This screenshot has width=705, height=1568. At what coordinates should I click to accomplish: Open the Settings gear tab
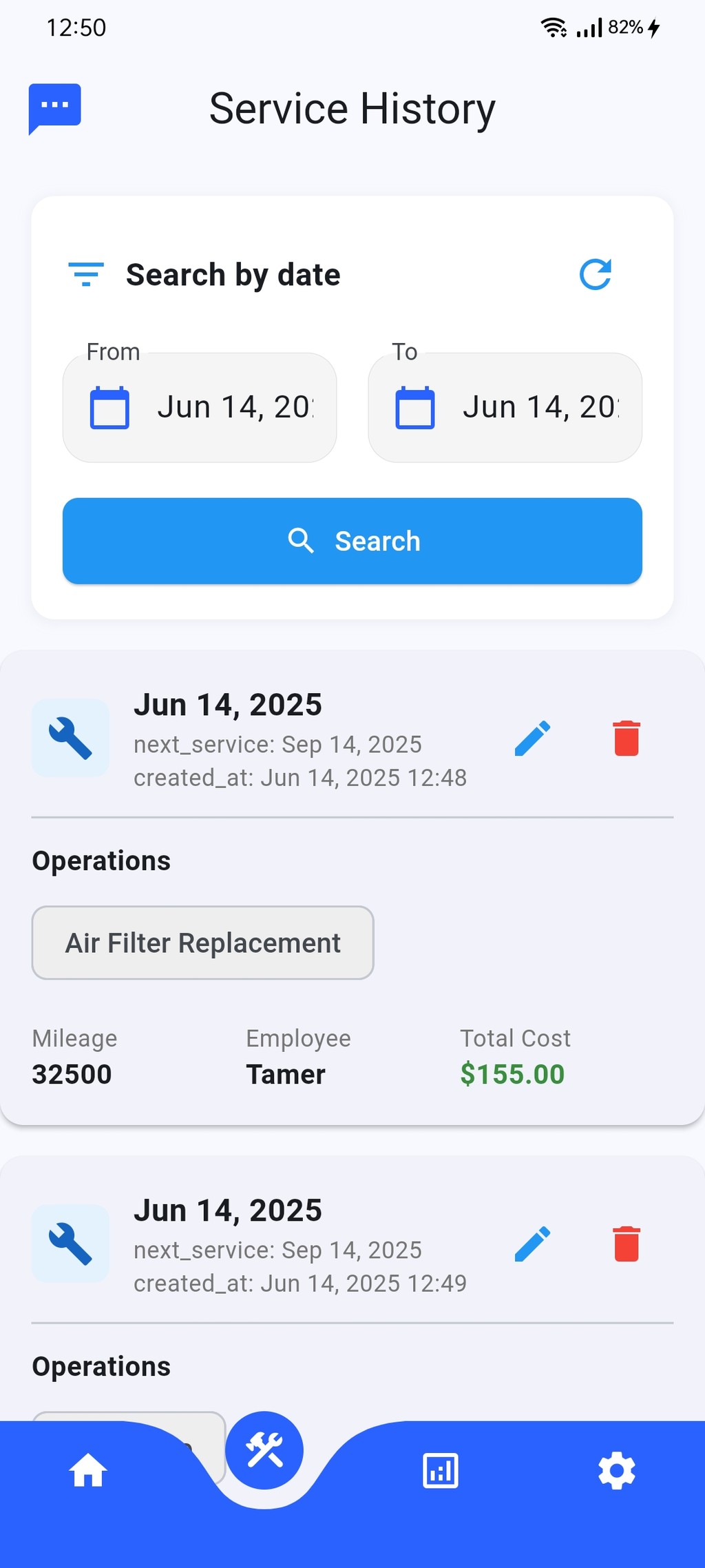[617, 1471]
